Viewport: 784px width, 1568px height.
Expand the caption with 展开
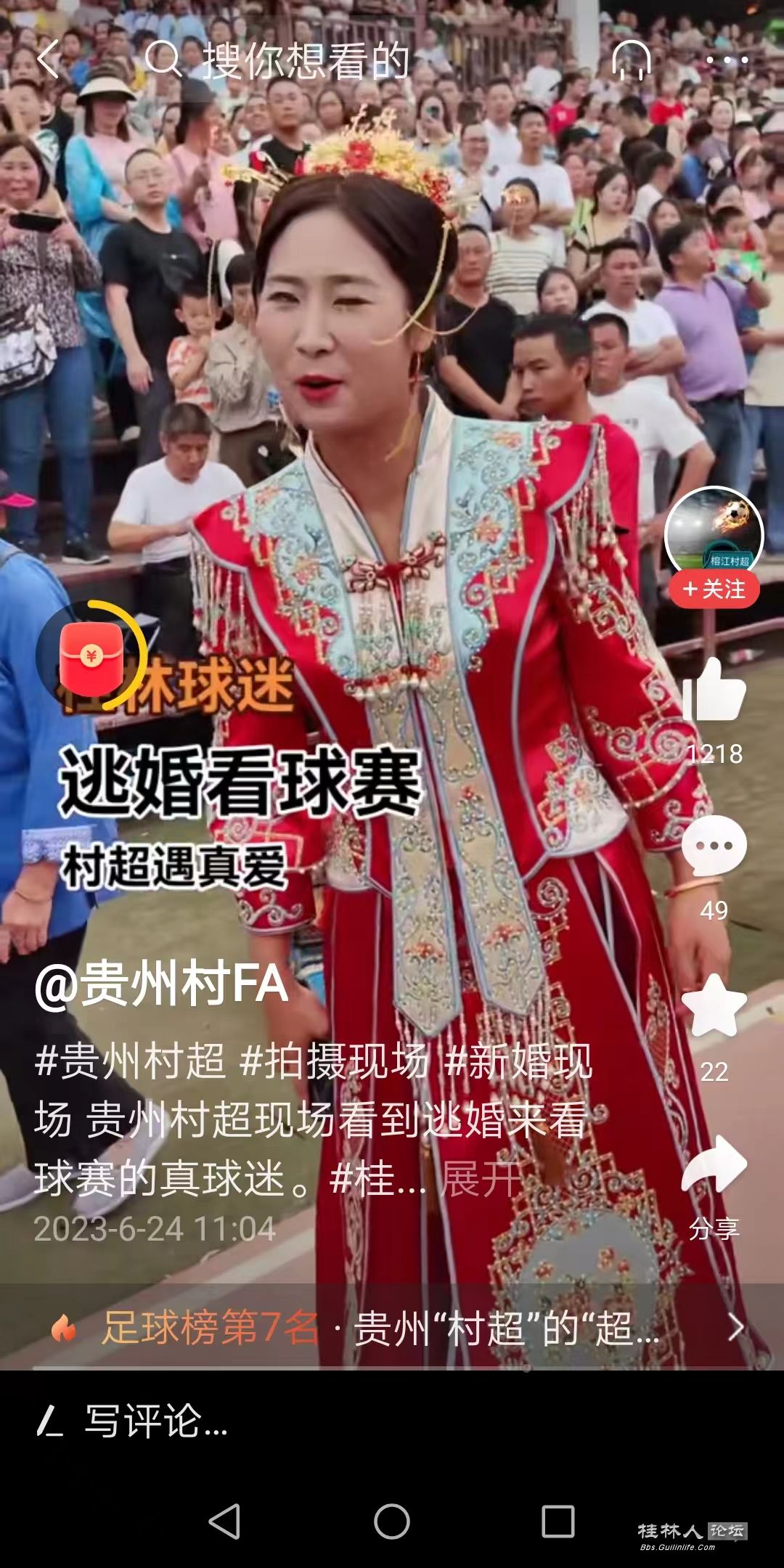[x=481, y=1178]
